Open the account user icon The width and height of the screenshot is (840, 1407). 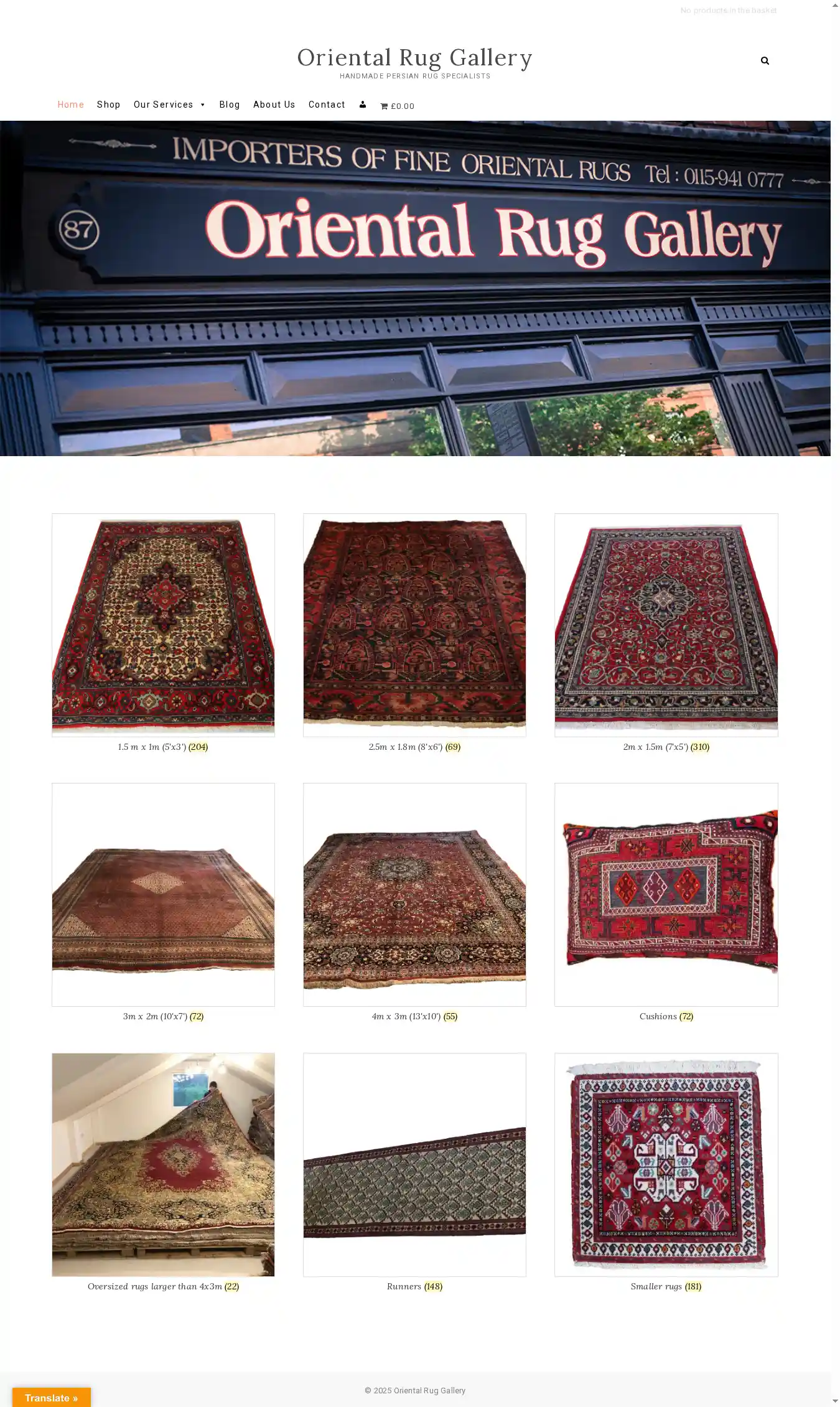(363, 105)
